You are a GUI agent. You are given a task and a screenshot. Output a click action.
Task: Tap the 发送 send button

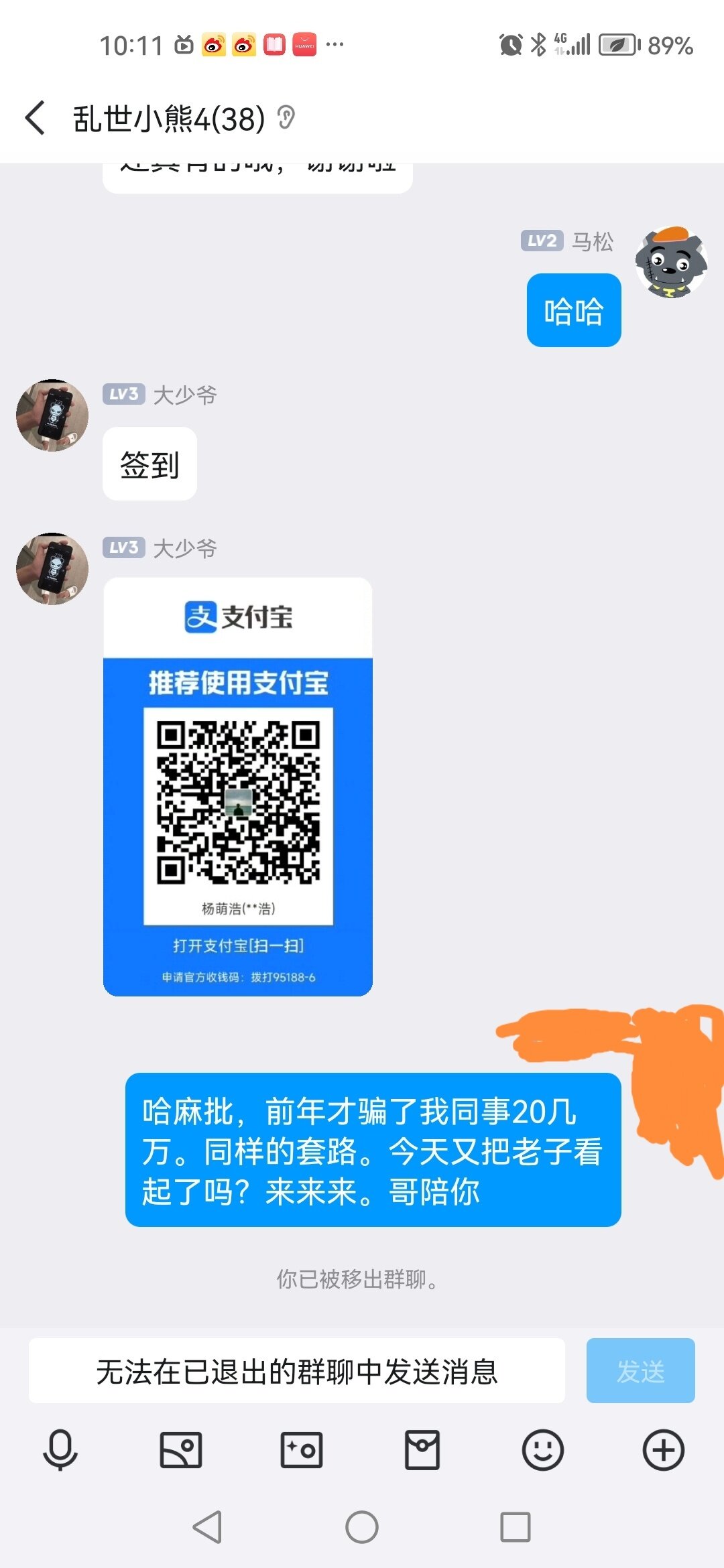click(x=640, y=1371)
